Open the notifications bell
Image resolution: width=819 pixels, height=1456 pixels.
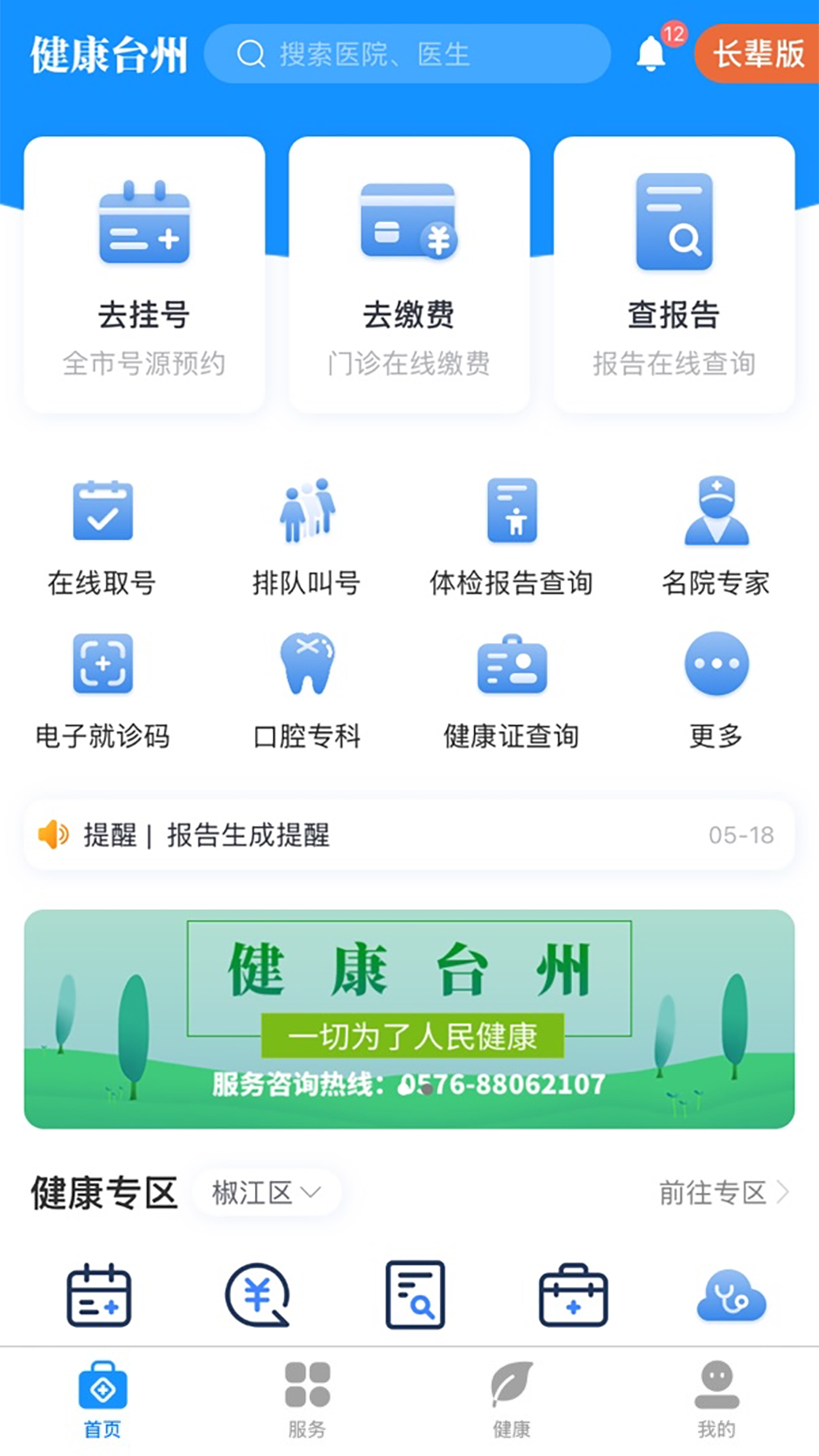click(x=651, y=53)
